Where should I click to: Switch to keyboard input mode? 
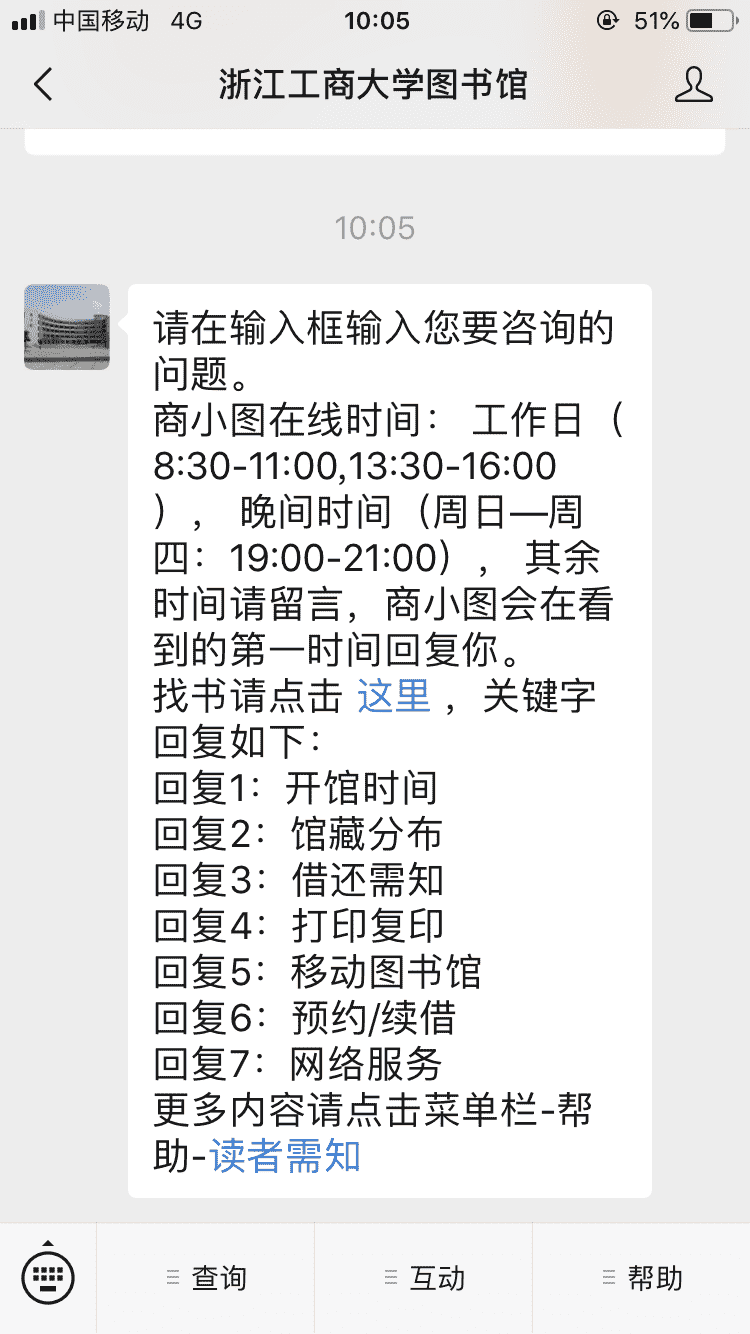(48, 1277)
